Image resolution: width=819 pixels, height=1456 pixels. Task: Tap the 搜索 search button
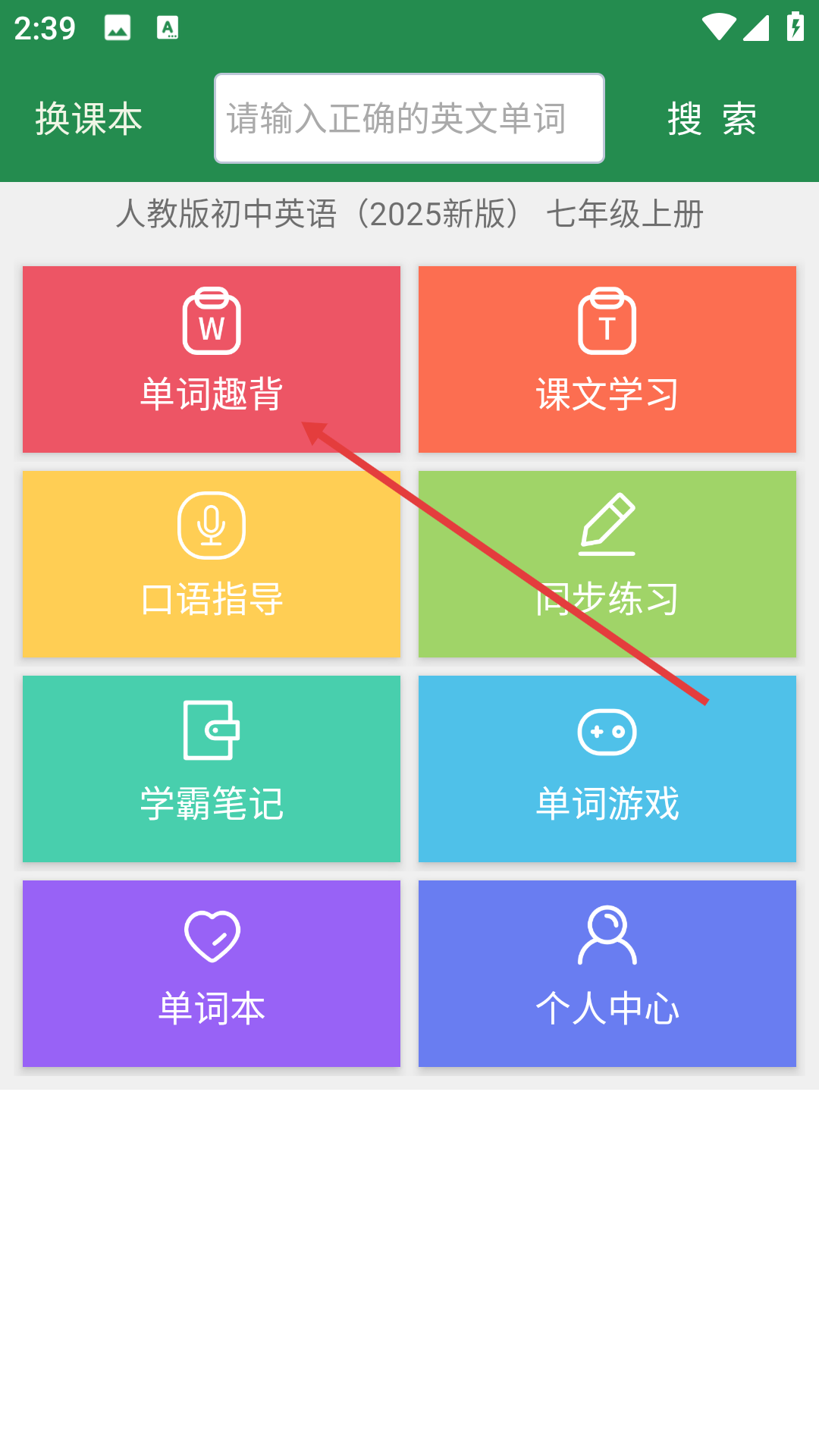pos(711,119)
